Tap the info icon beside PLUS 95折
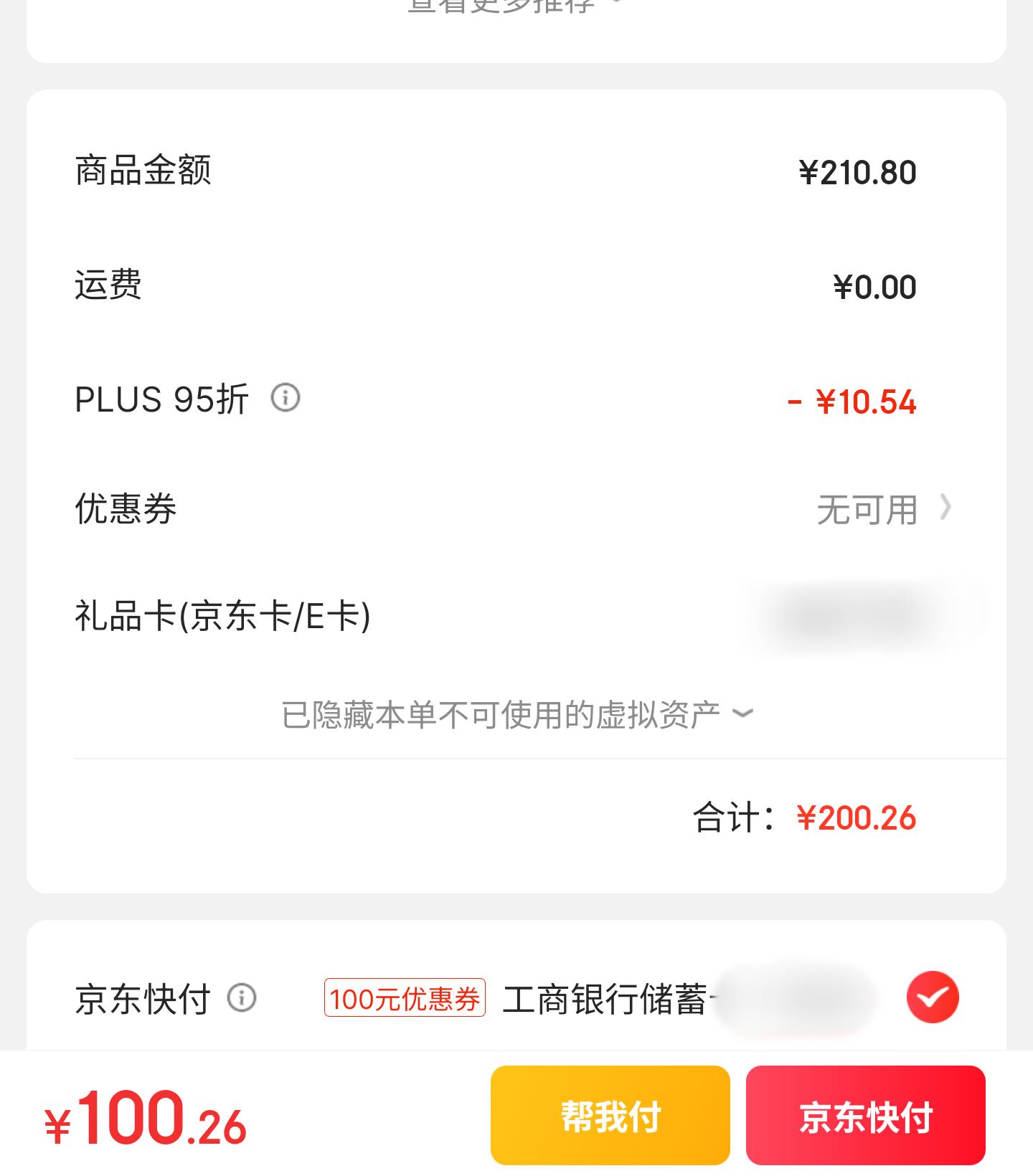This screenshot has width=1033, height=1176. (x=285, y=397)
